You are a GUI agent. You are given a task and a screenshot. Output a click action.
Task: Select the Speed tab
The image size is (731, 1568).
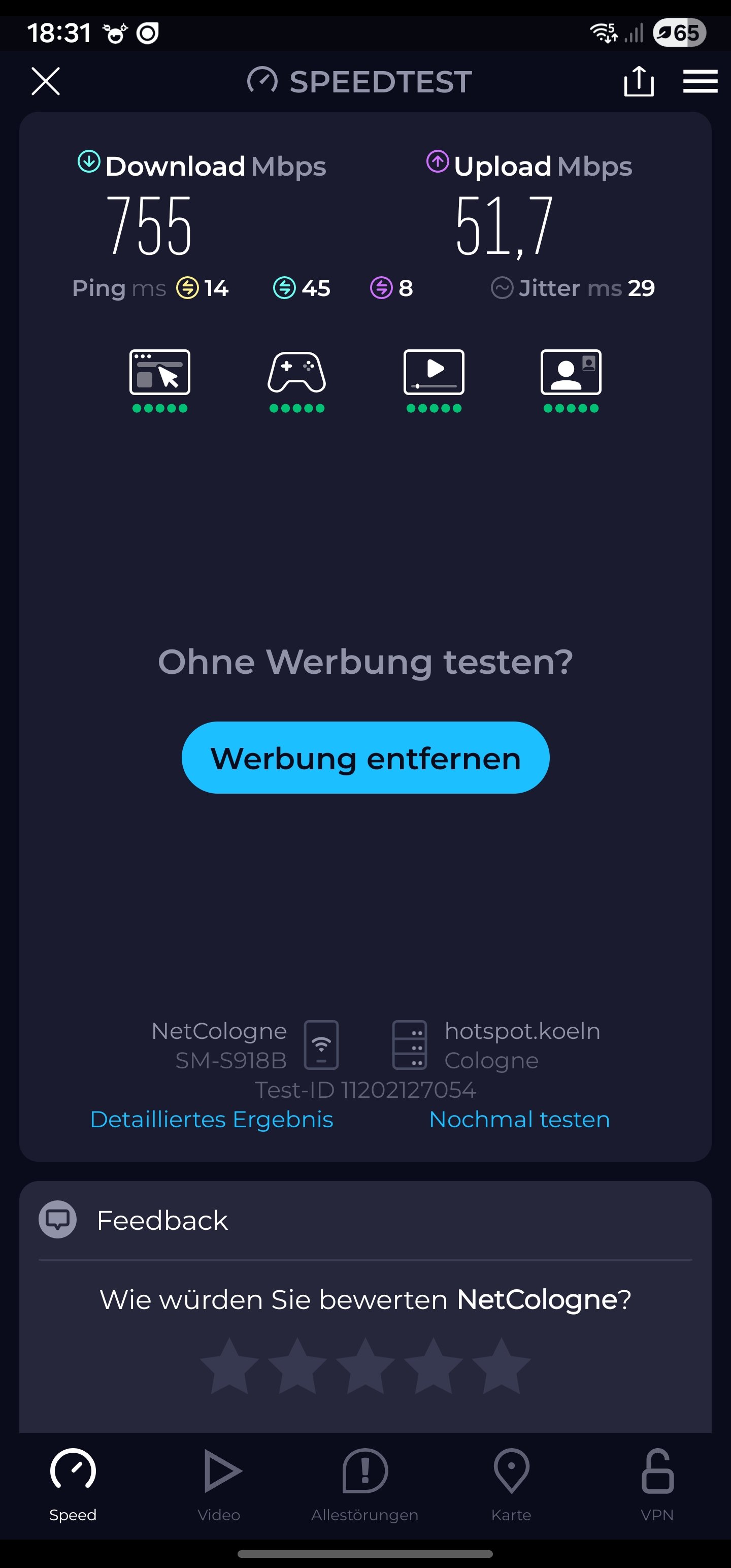(x=73, y=1483)
